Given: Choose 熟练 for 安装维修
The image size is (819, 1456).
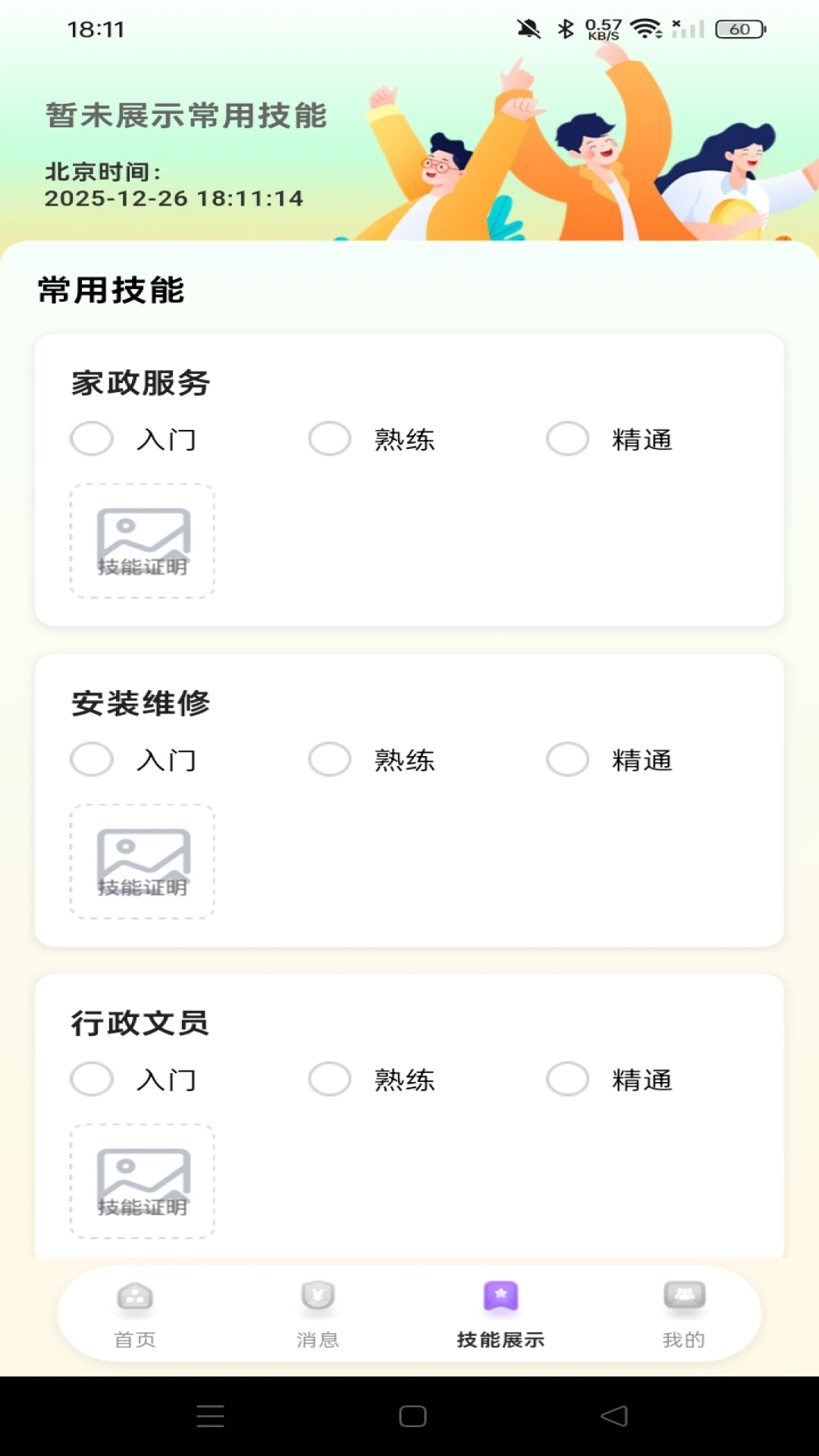Looking at the screenshot, I should (330, 759).
